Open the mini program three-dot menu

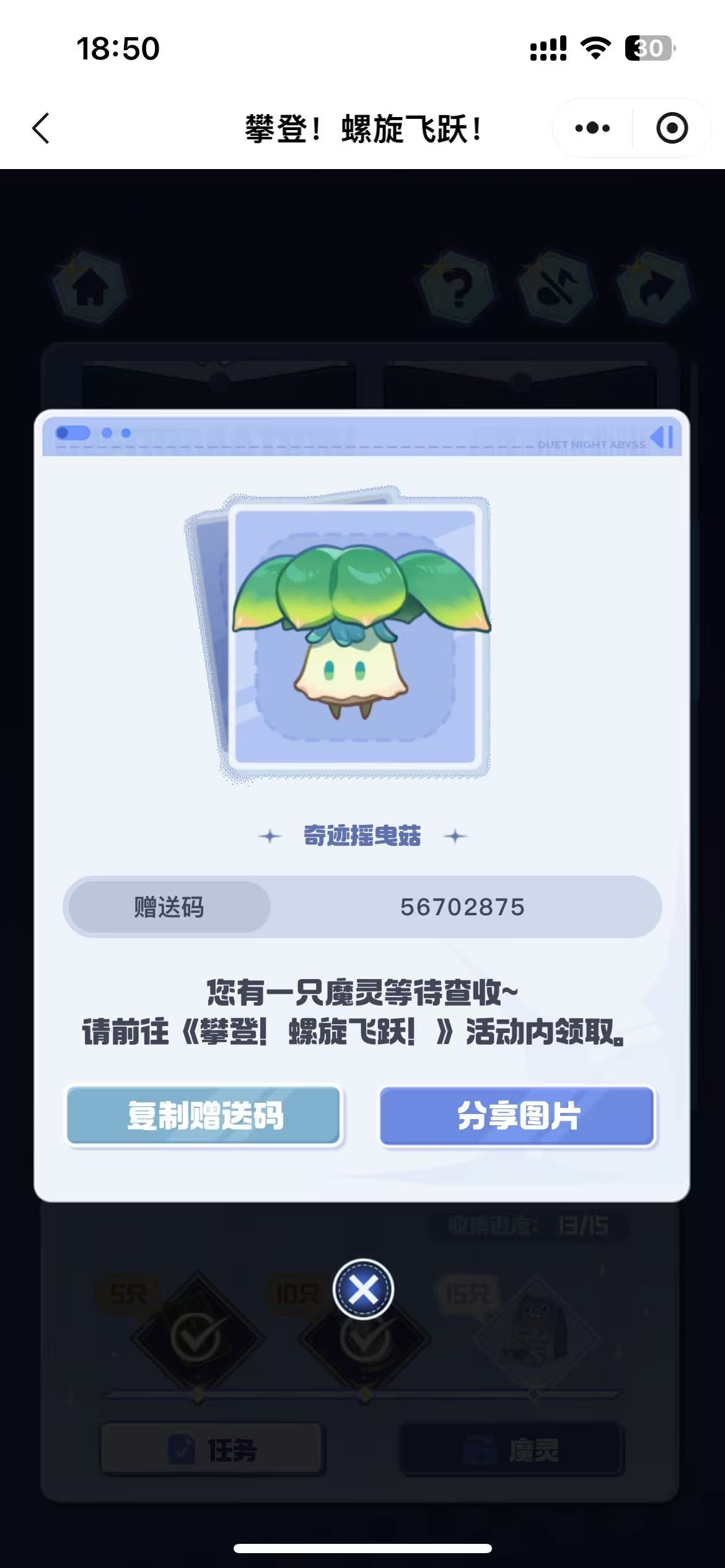(x=592, y=129)
